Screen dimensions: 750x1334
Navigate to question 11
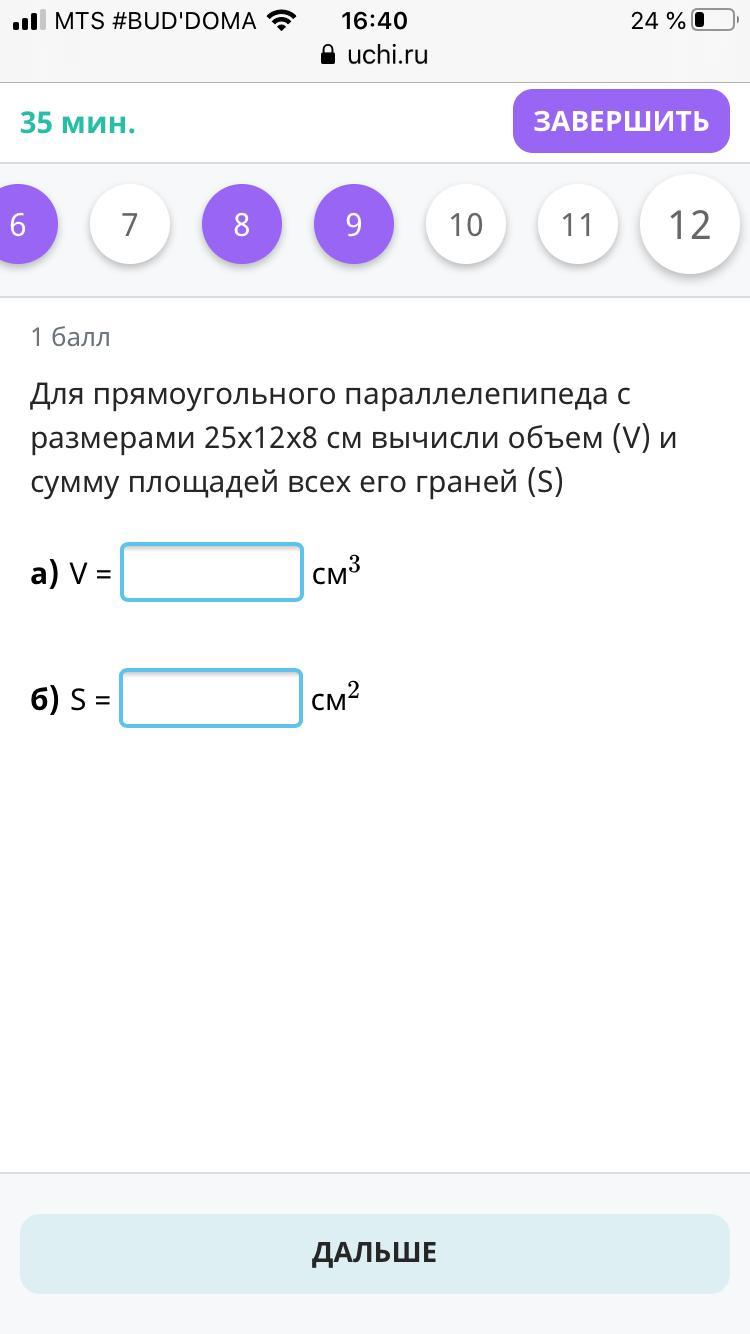click(578, 224)
